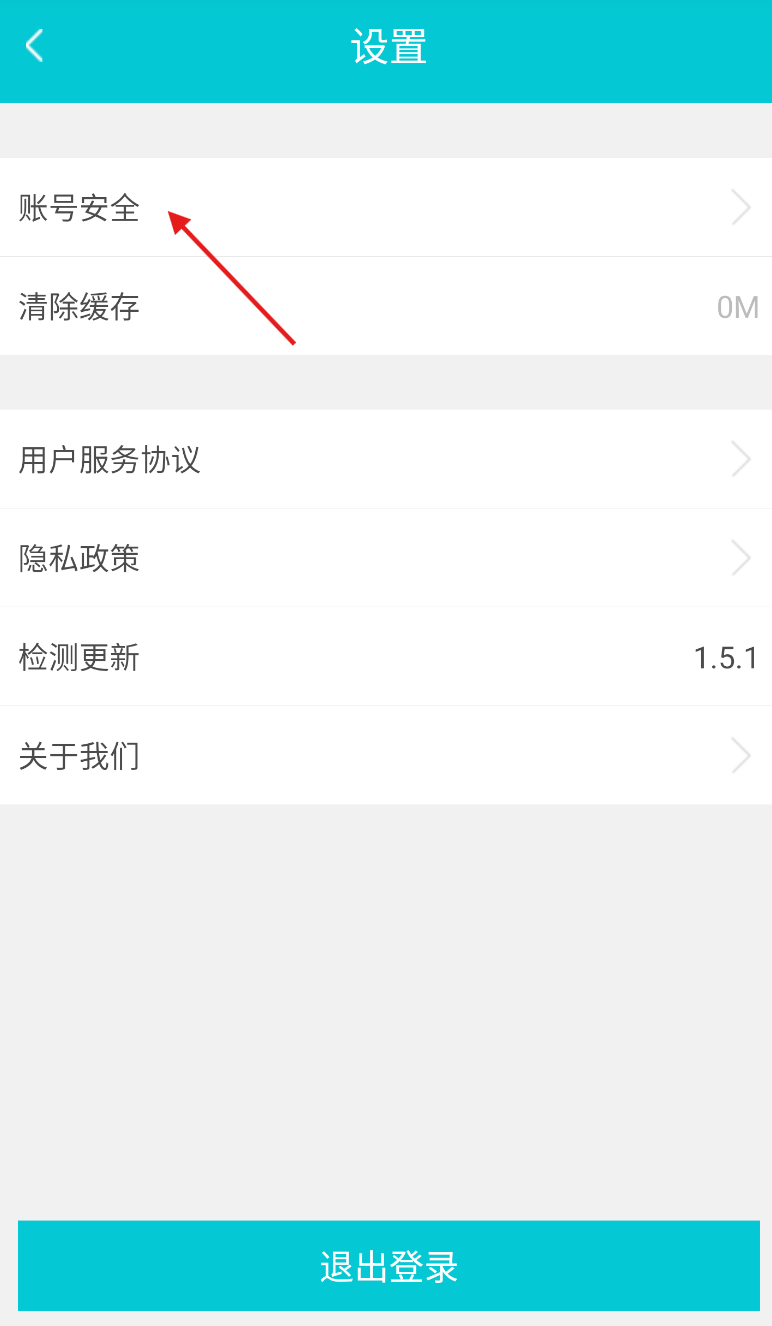Viewport: 772px width, 1326px height.
Task: Tap 清除缓存 to clear cache
Action: (x=386, y=306)
